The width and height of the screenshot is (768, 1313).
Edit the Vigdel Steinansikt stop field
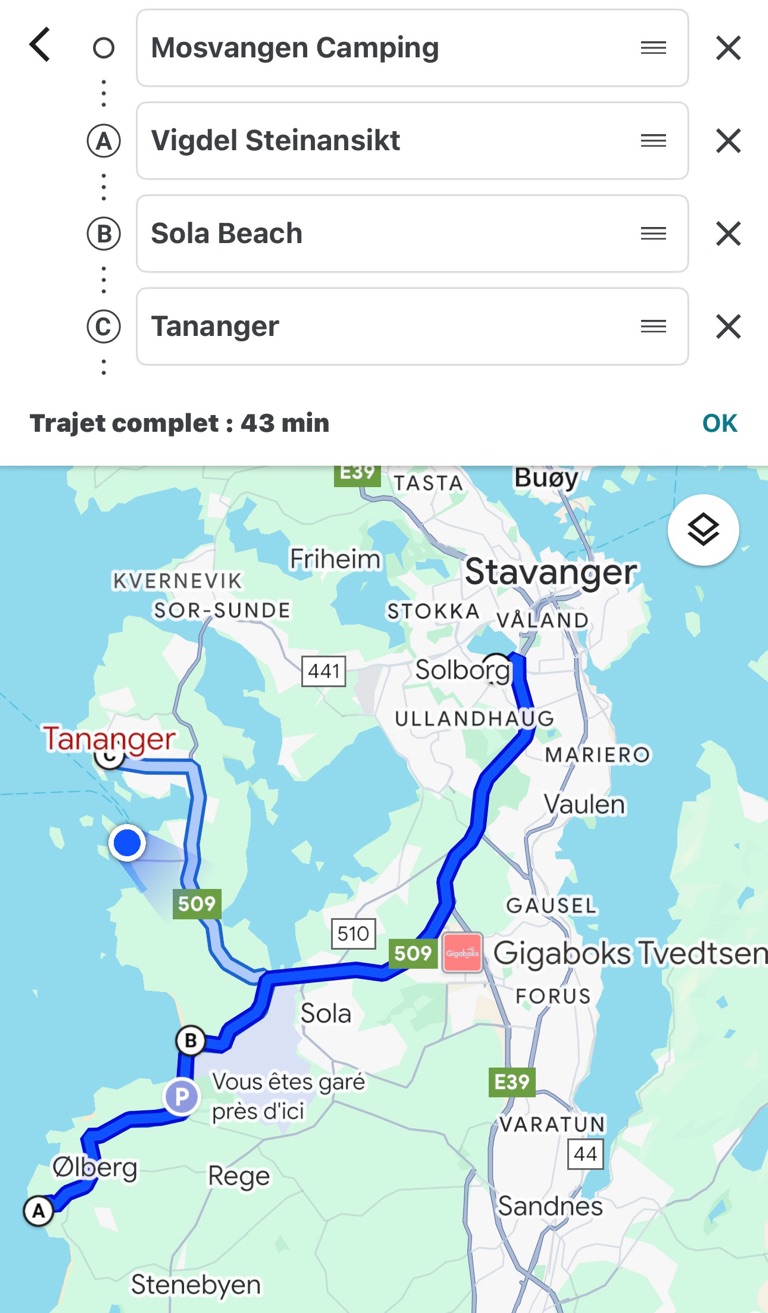coord(390,141)
